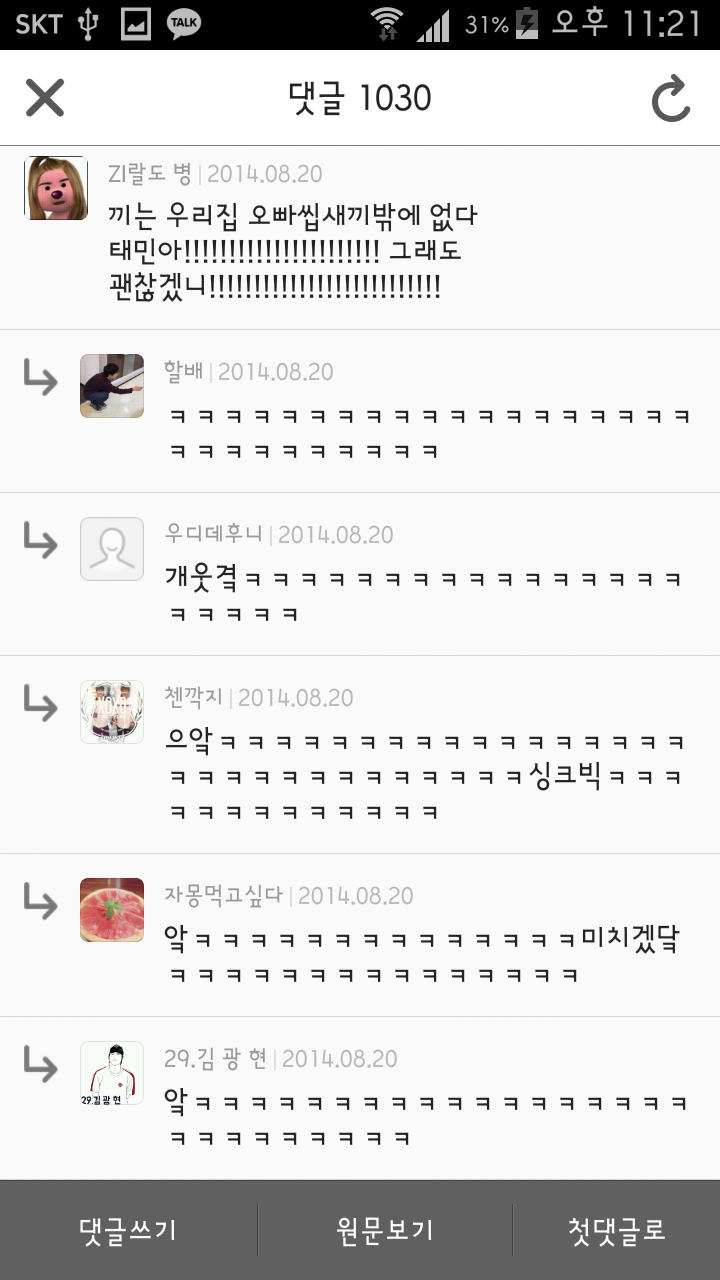This screenshot has height=1280, width=720.
Task: Refresh the comments list
Action: coord(671,98)
